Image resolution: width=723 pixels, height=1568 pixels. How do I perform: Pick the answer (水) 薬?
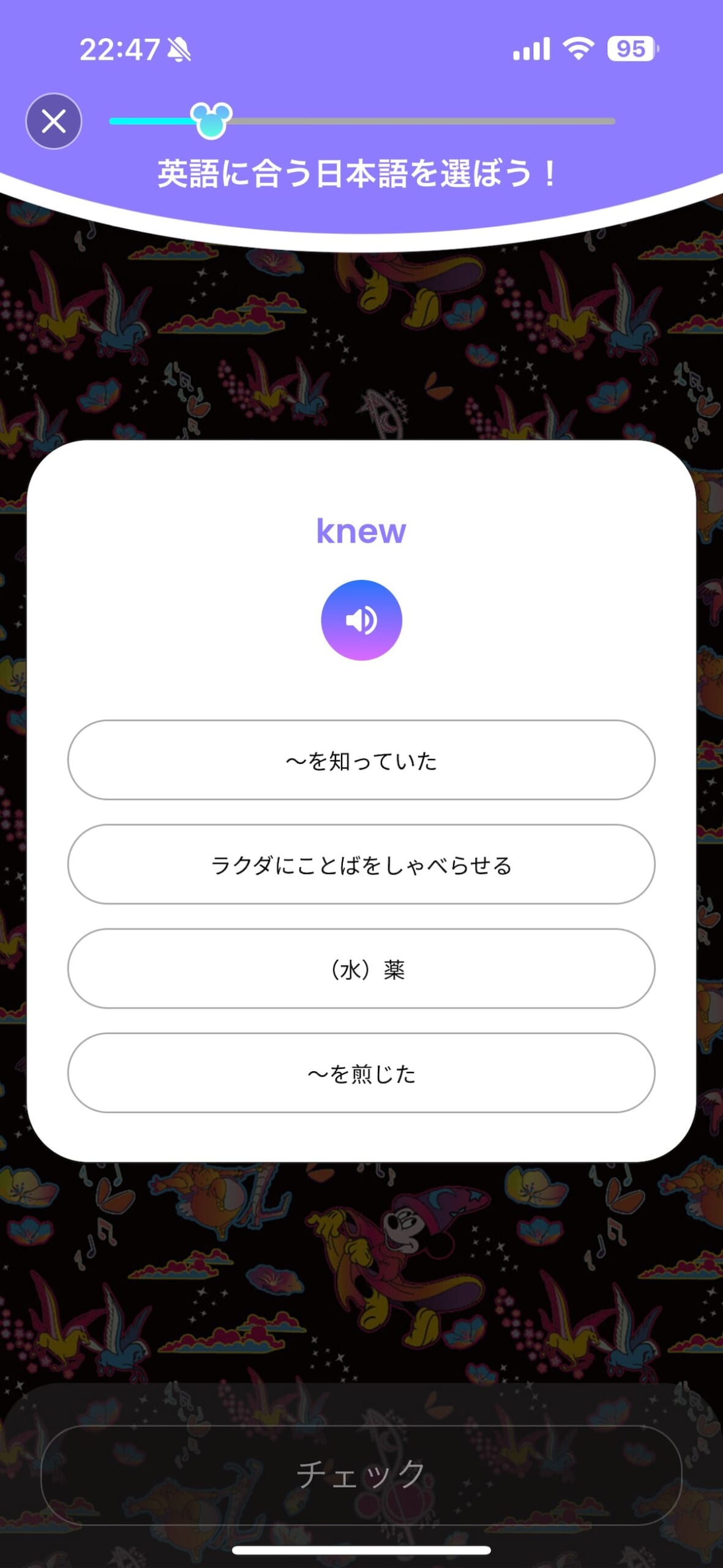pos(361,968)
